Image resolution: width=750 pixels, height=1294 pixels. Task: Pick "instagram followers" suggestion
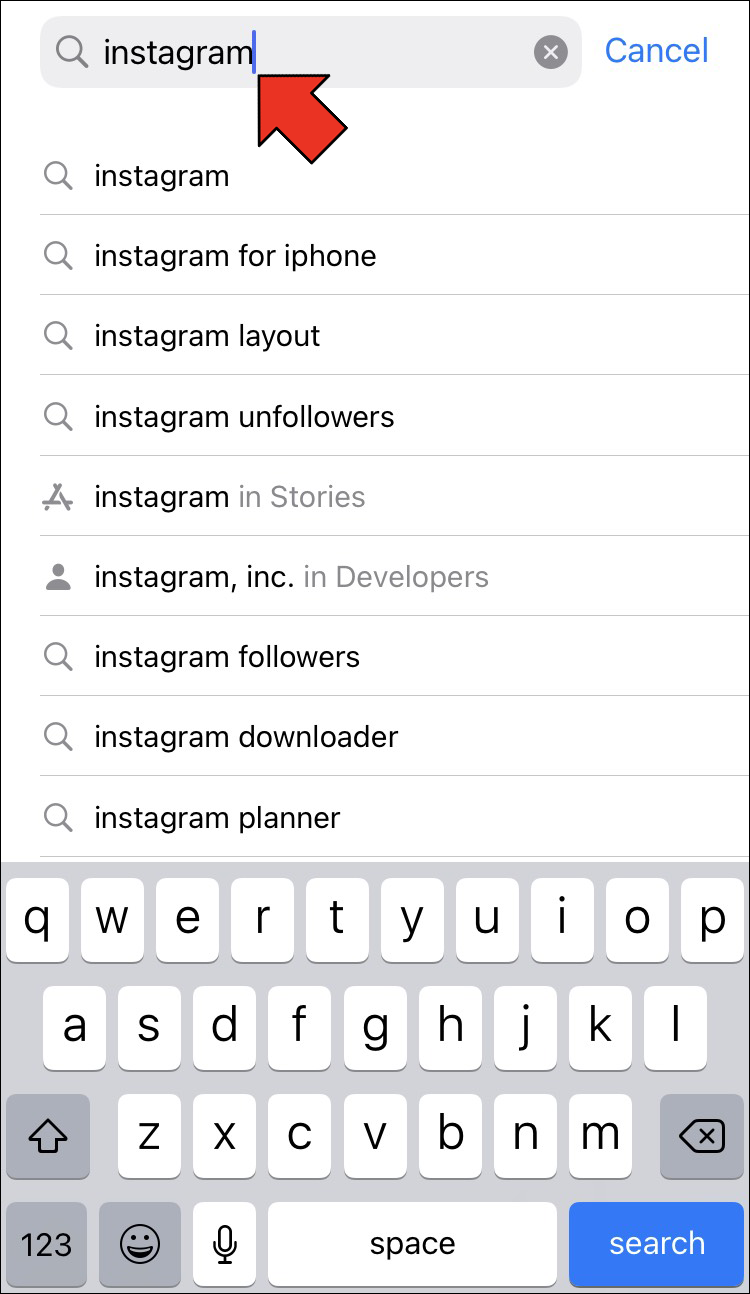coord(227,657)
